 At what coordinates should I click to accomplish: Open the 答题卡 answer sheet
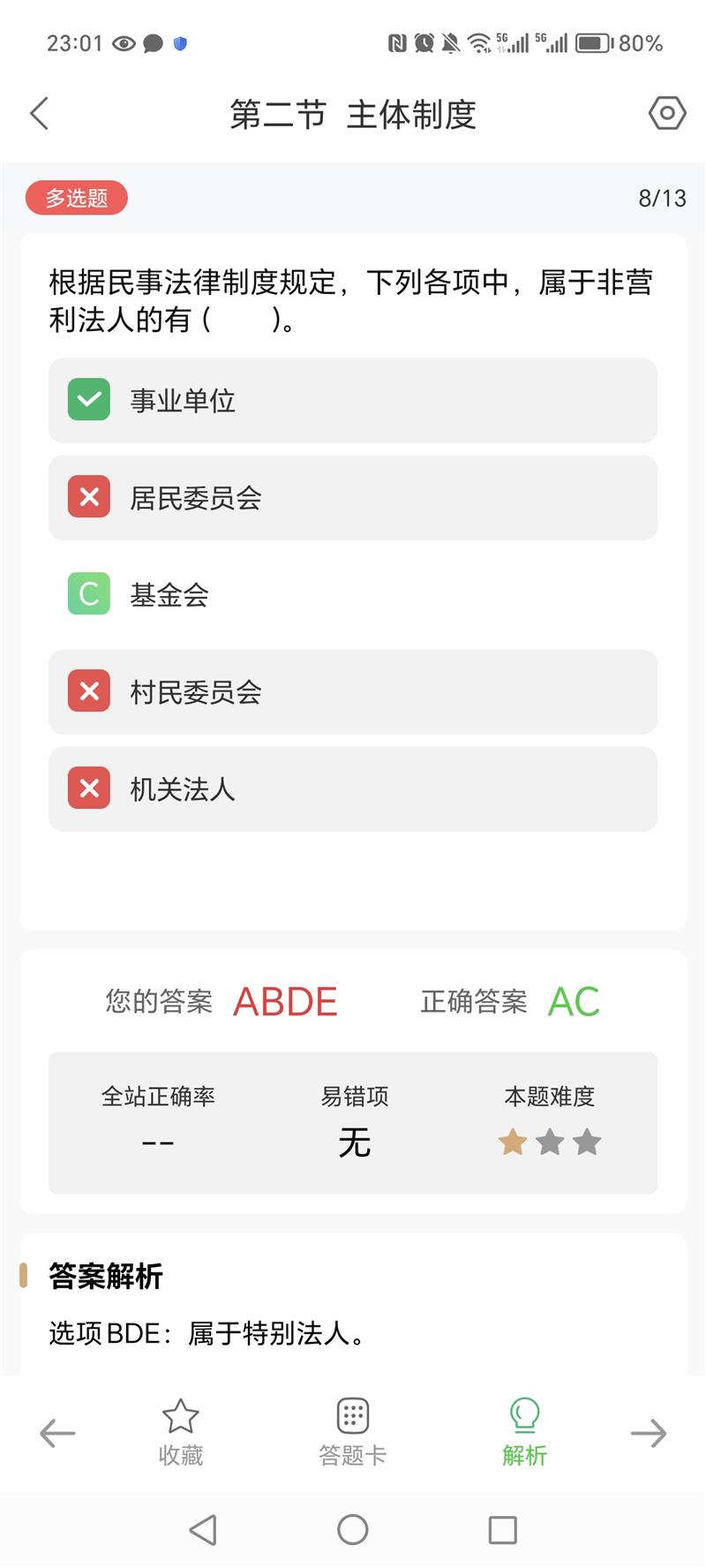pos(353,1432)
